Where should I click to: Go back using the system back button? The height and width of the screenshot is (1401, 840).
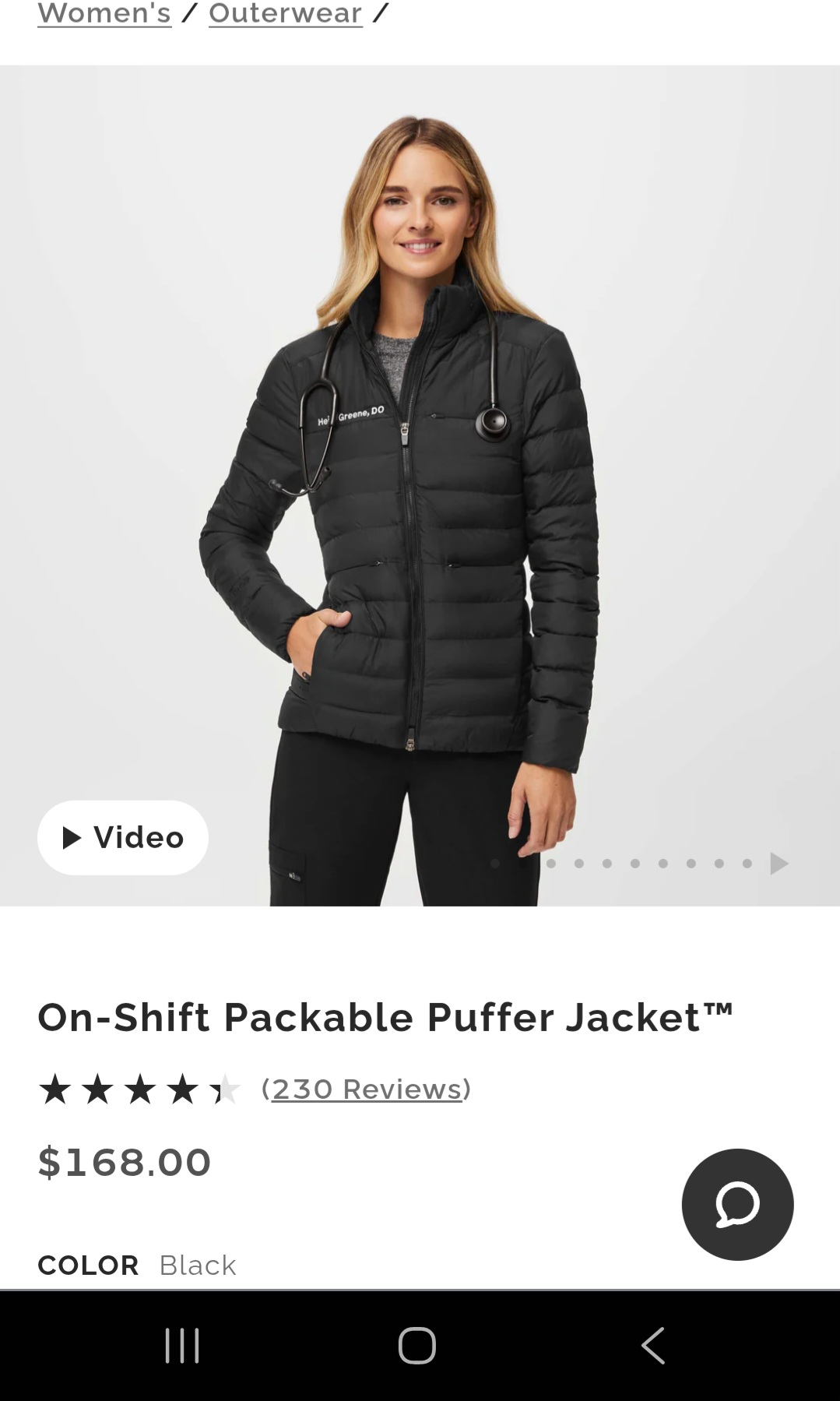click(653, 1345)
